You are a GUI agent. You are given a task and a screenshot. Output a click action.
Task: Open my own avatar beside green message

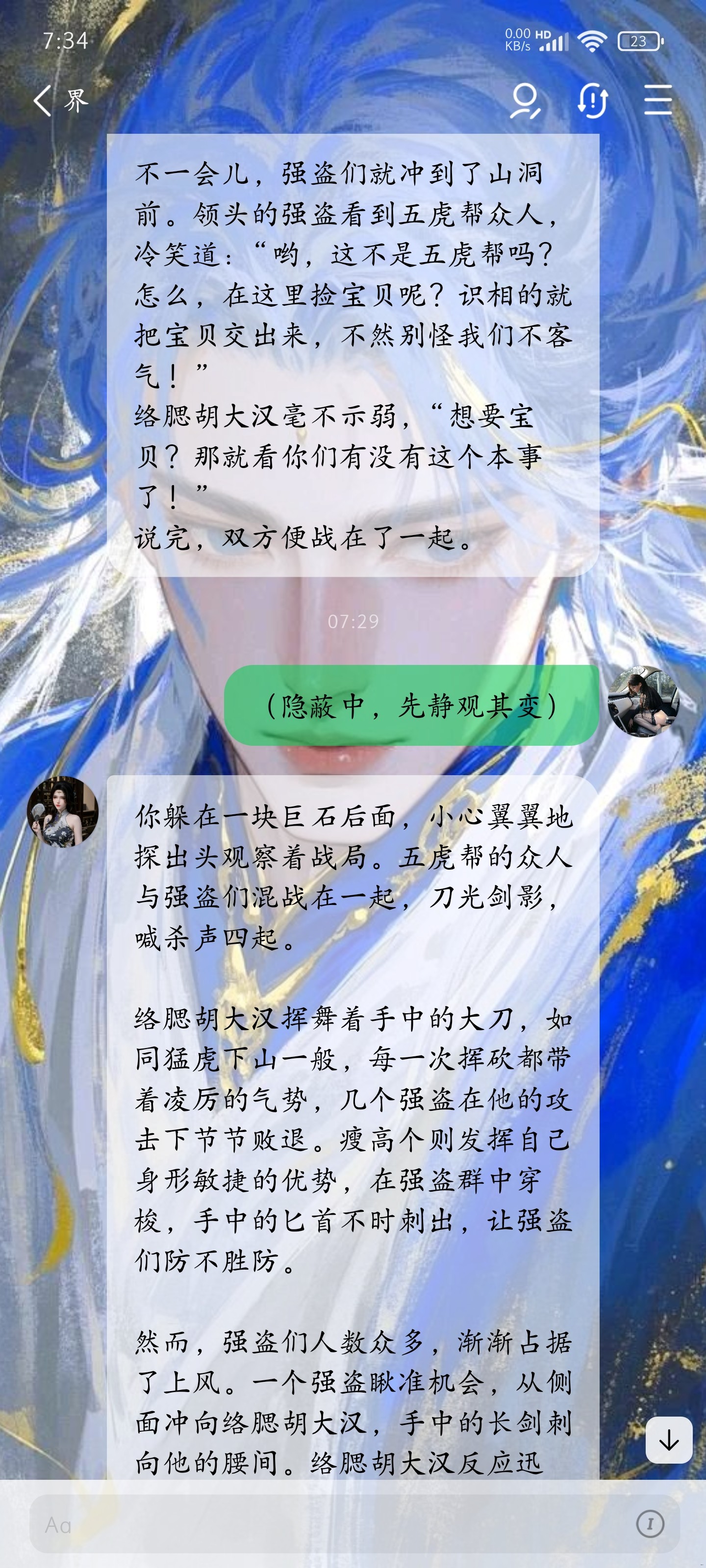[643, 702]
